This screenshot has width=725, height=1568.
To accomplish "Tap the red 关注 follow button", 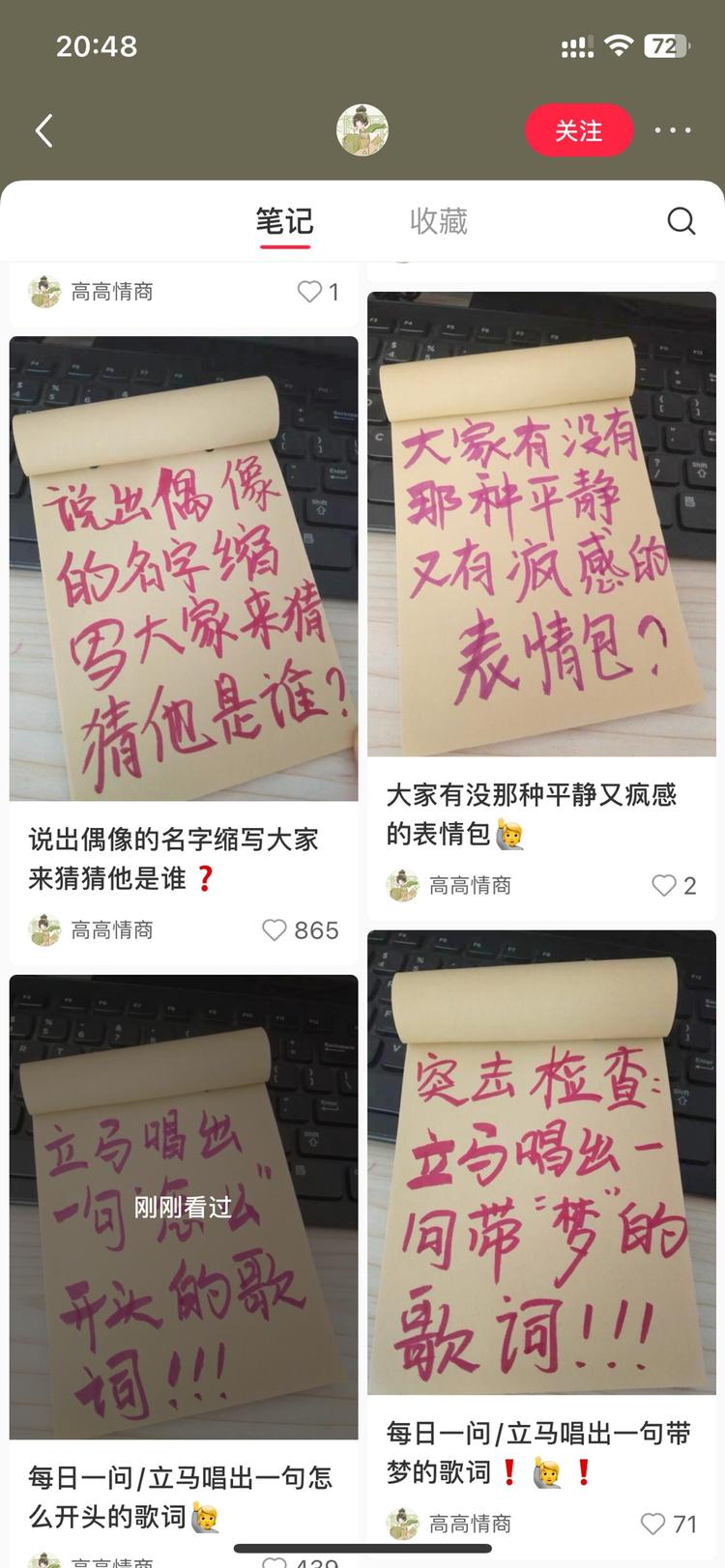I will coord(579,130).
